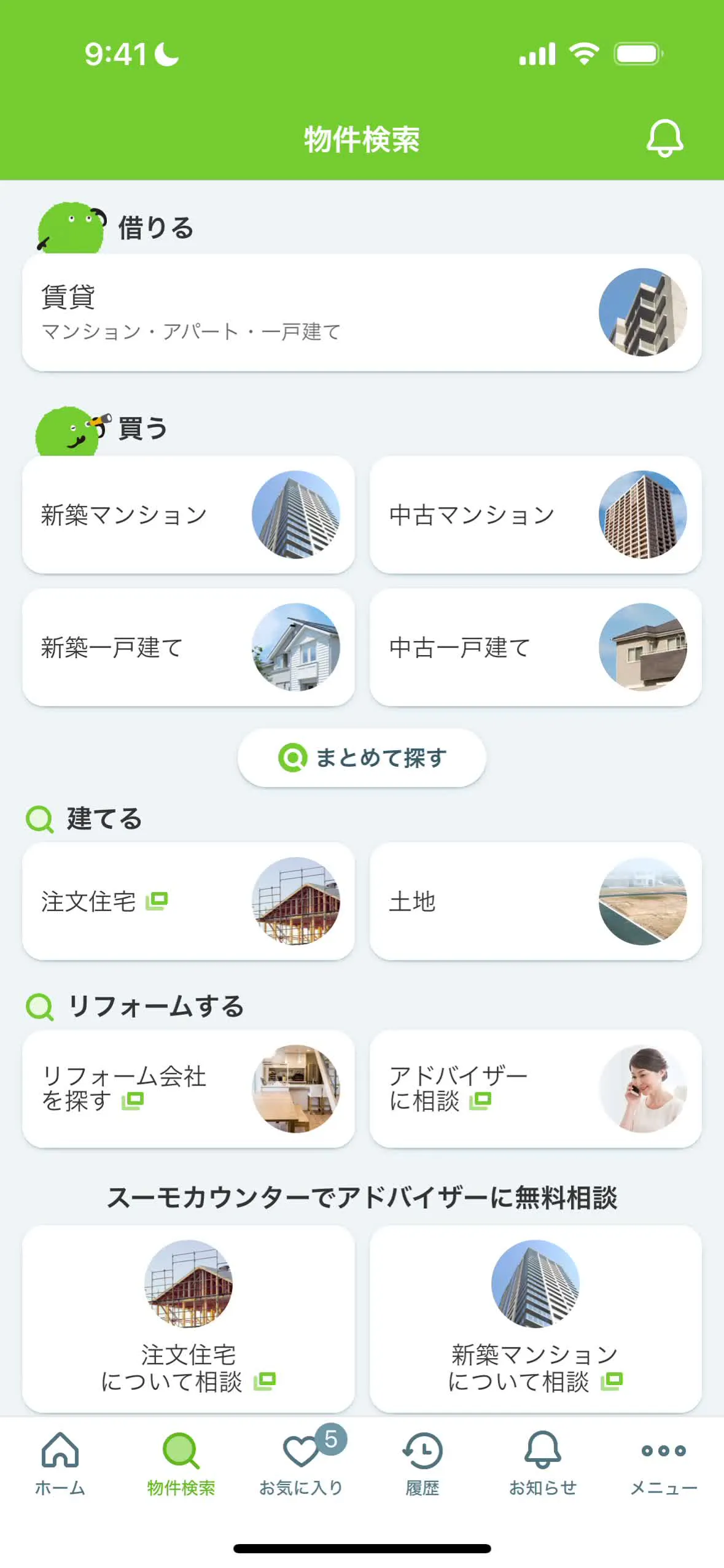This screenshot has width=724, height=1568.
Task: Open 新築マンションについて相談 card
Action: pyautogui.click(x=535, y=1318)
